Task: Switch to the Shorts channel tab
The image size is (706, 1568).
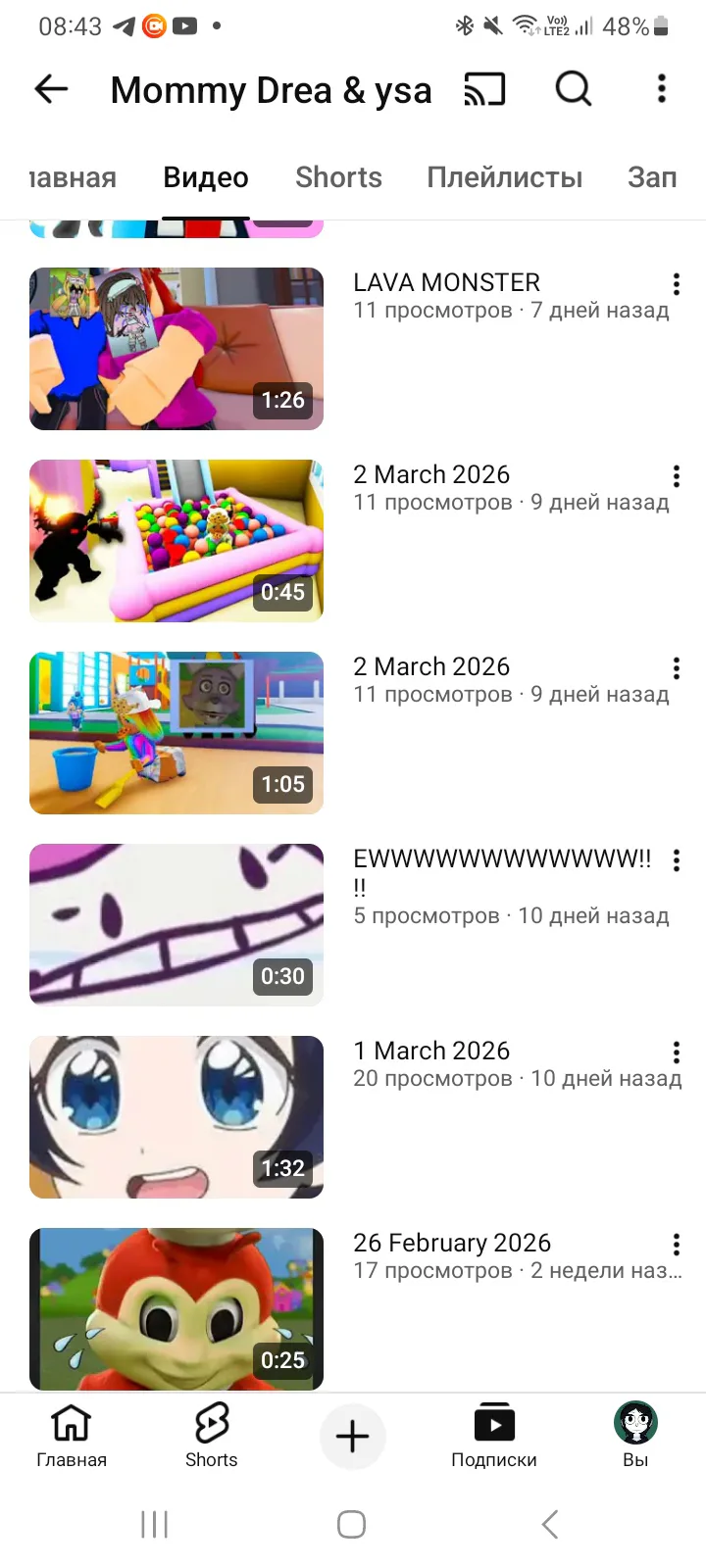Action: pyautogui.click(x=338, y=177)
